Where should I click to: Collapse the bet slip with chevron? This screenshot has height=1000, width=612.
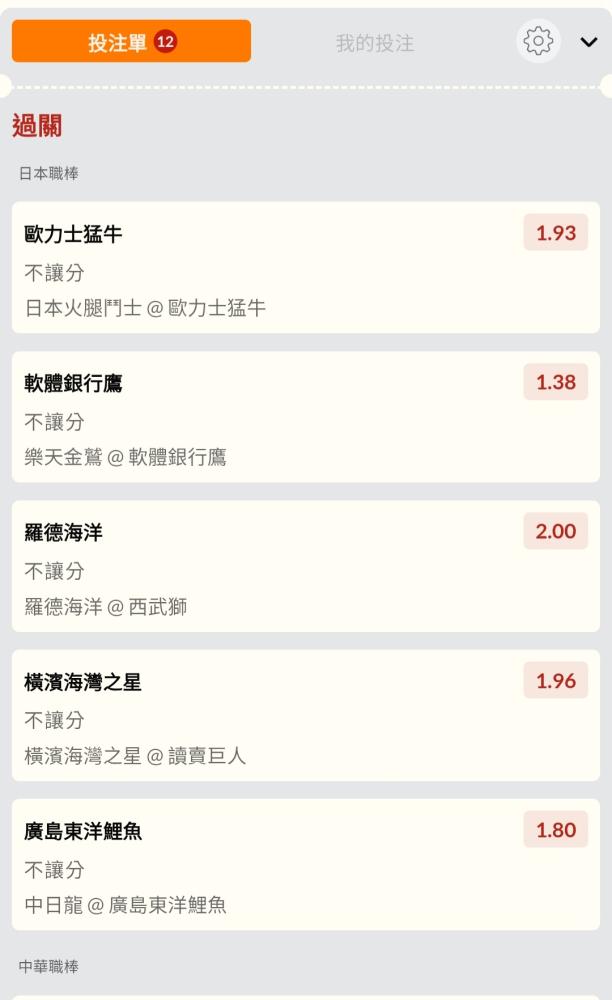[588, 42]
